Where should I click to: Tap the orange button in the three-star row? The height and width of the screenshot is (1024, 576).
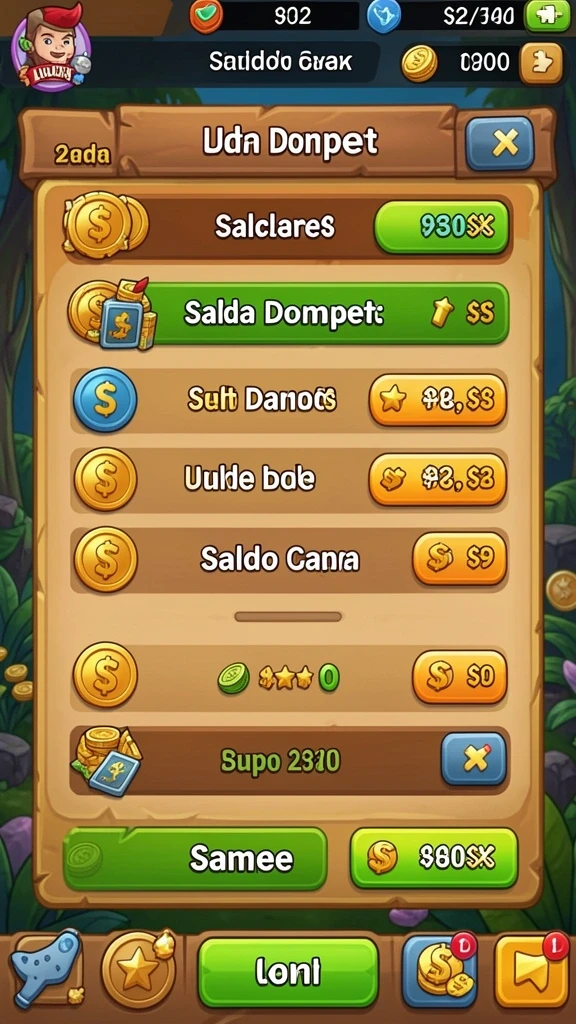[459, 677]
